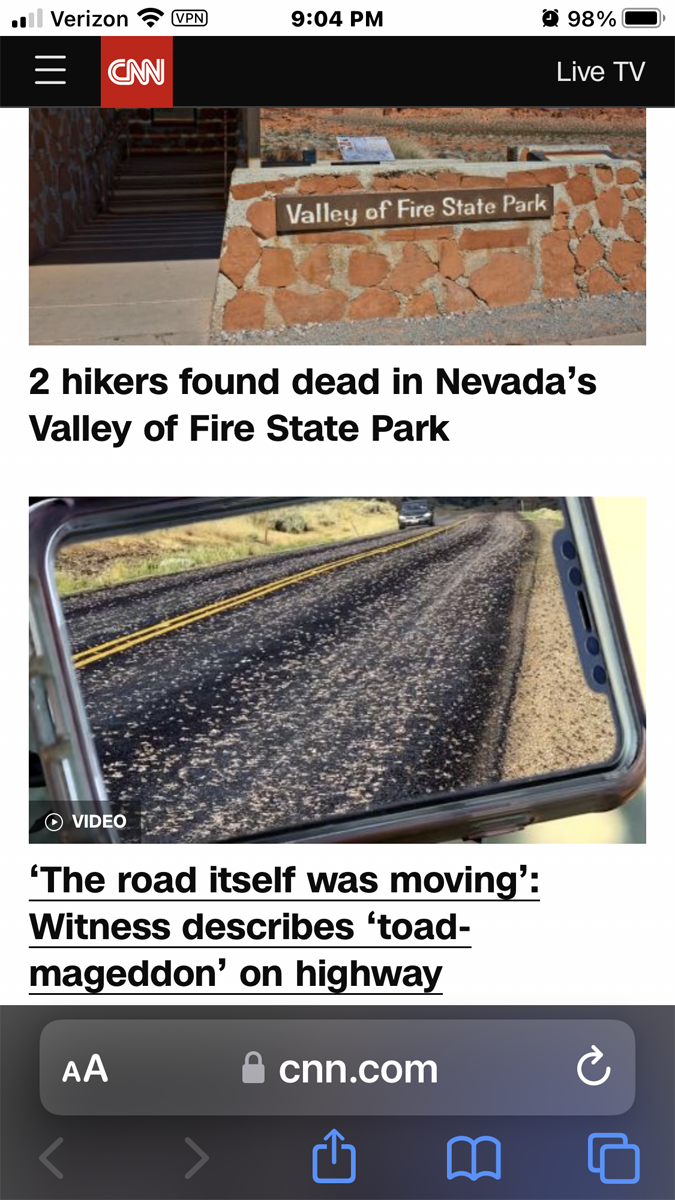Go to CNN homepage via logo
This screenshot has width=675, height=1200.
coord(137,71)
